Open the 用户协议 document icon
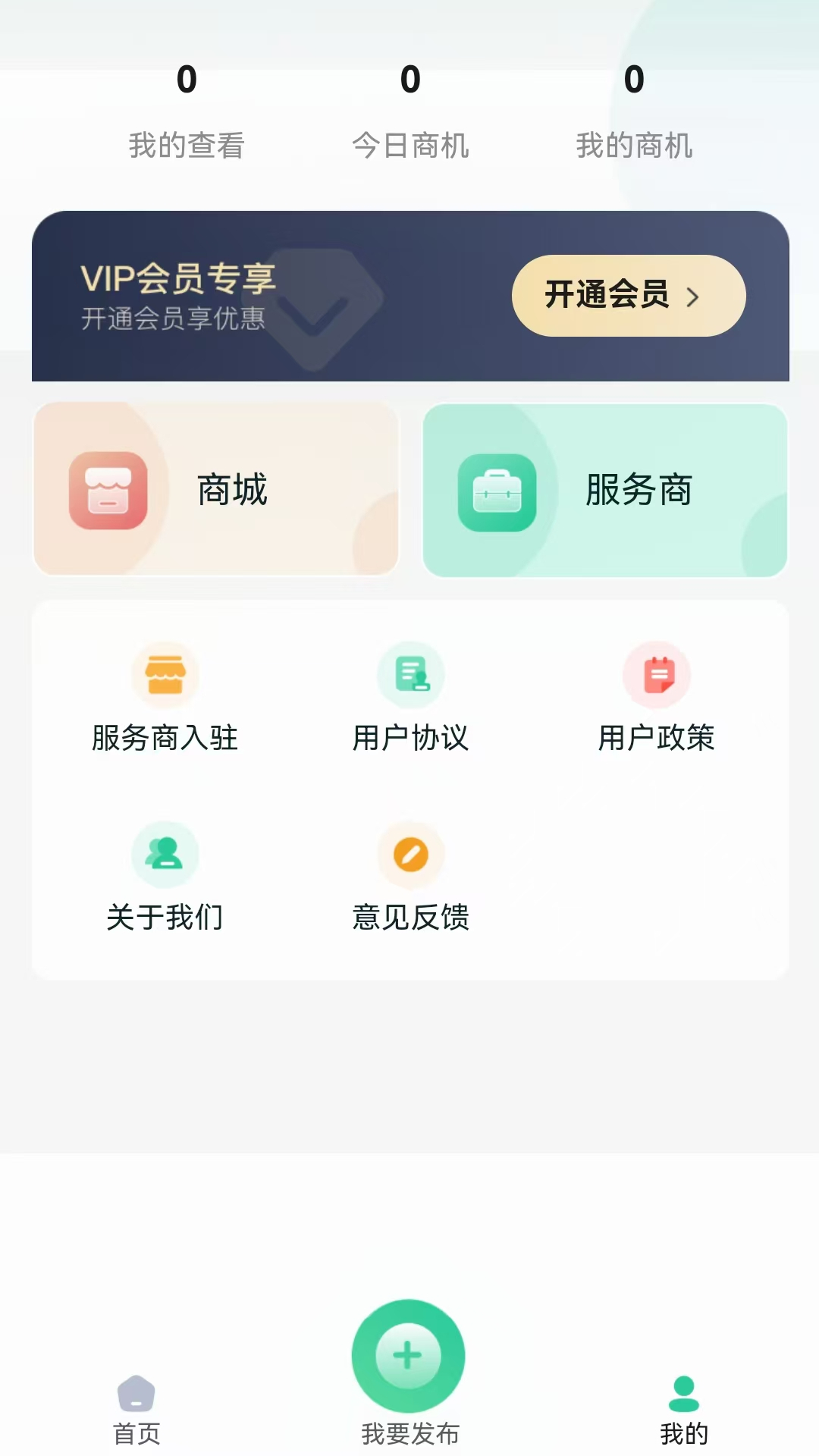819x1456 pixels. click(x=409, y=675)
